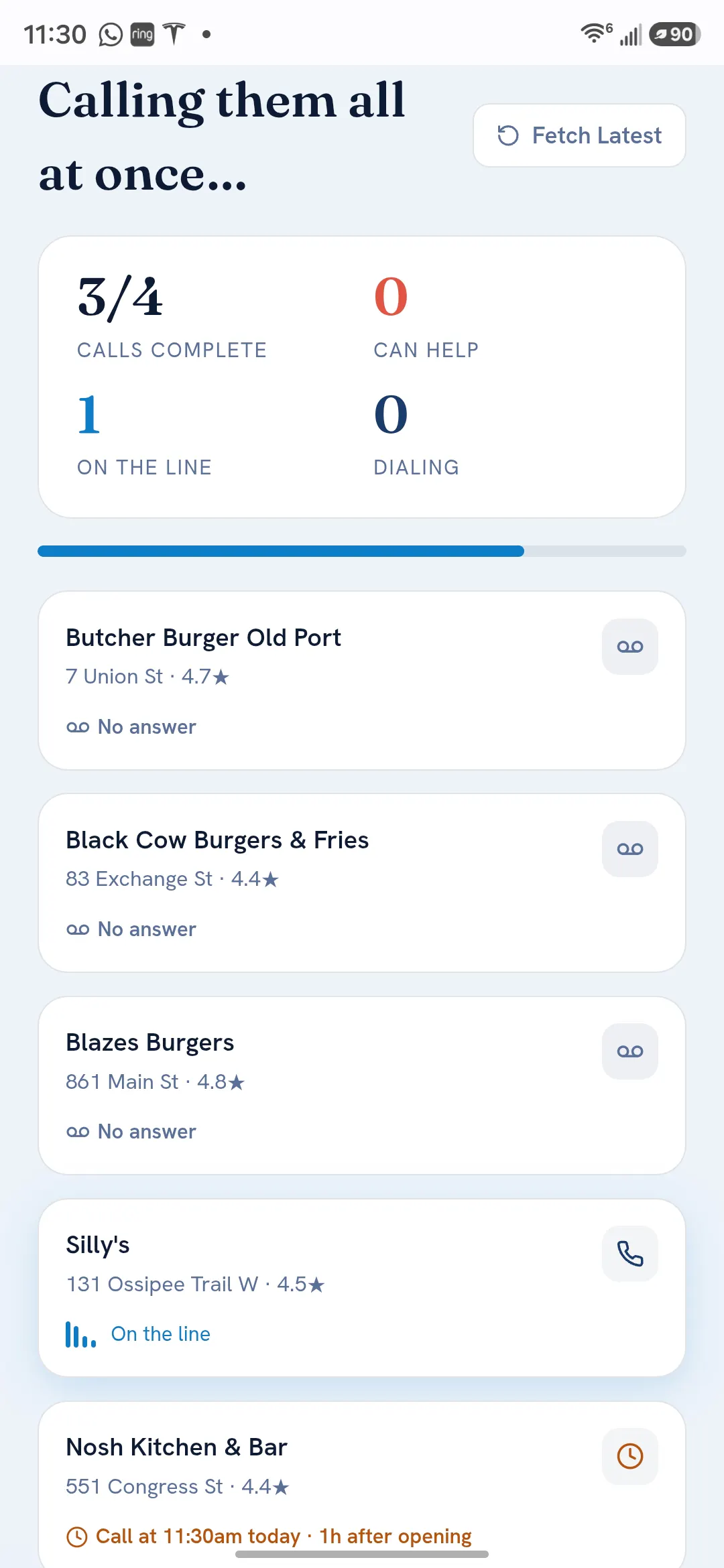Tap the voicemail icon on Black Cow Burgers & Fries
This screenshot has width=724, height=1568.
tap(629, 849)
